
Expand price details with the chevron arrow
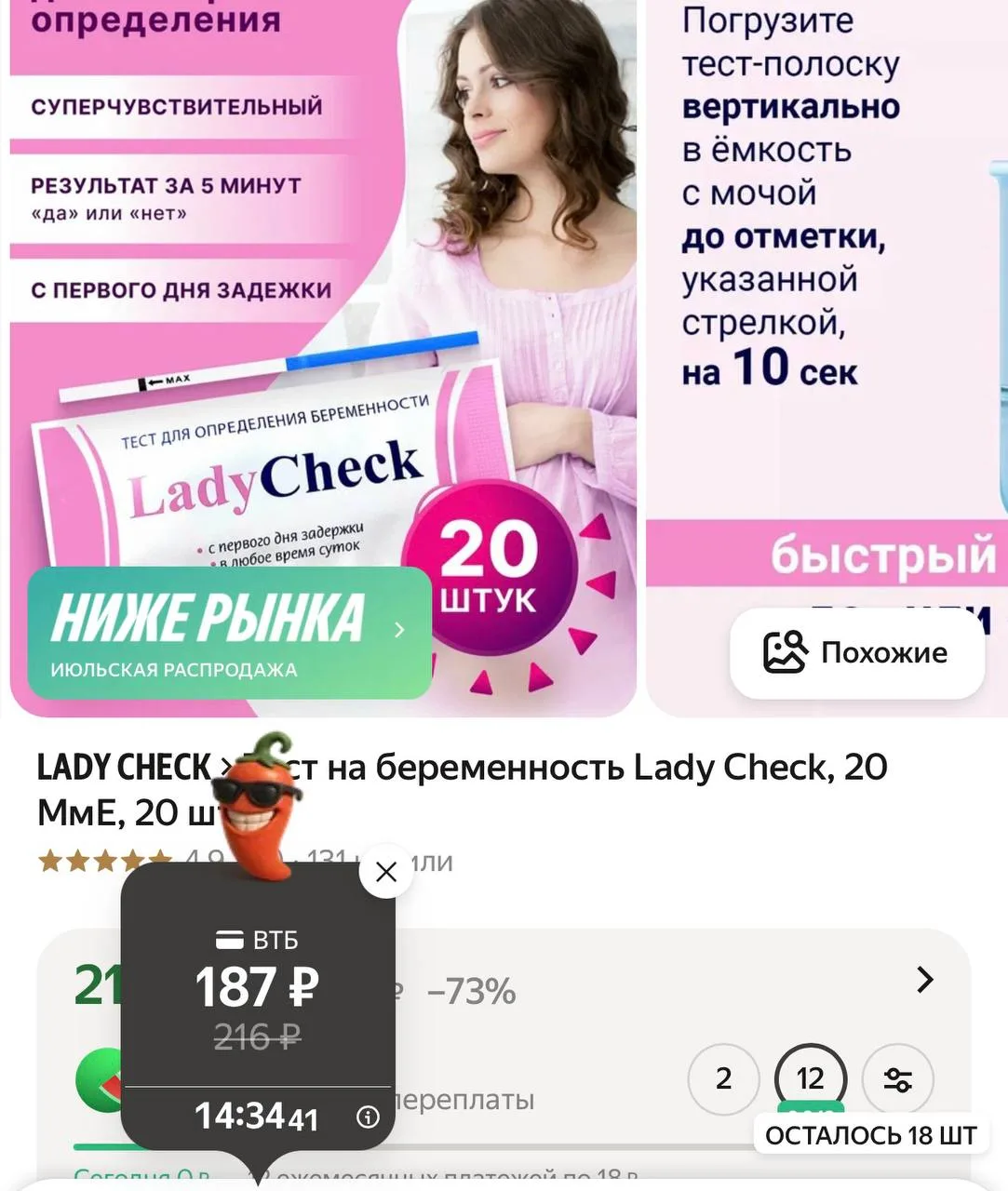point(925,979)
